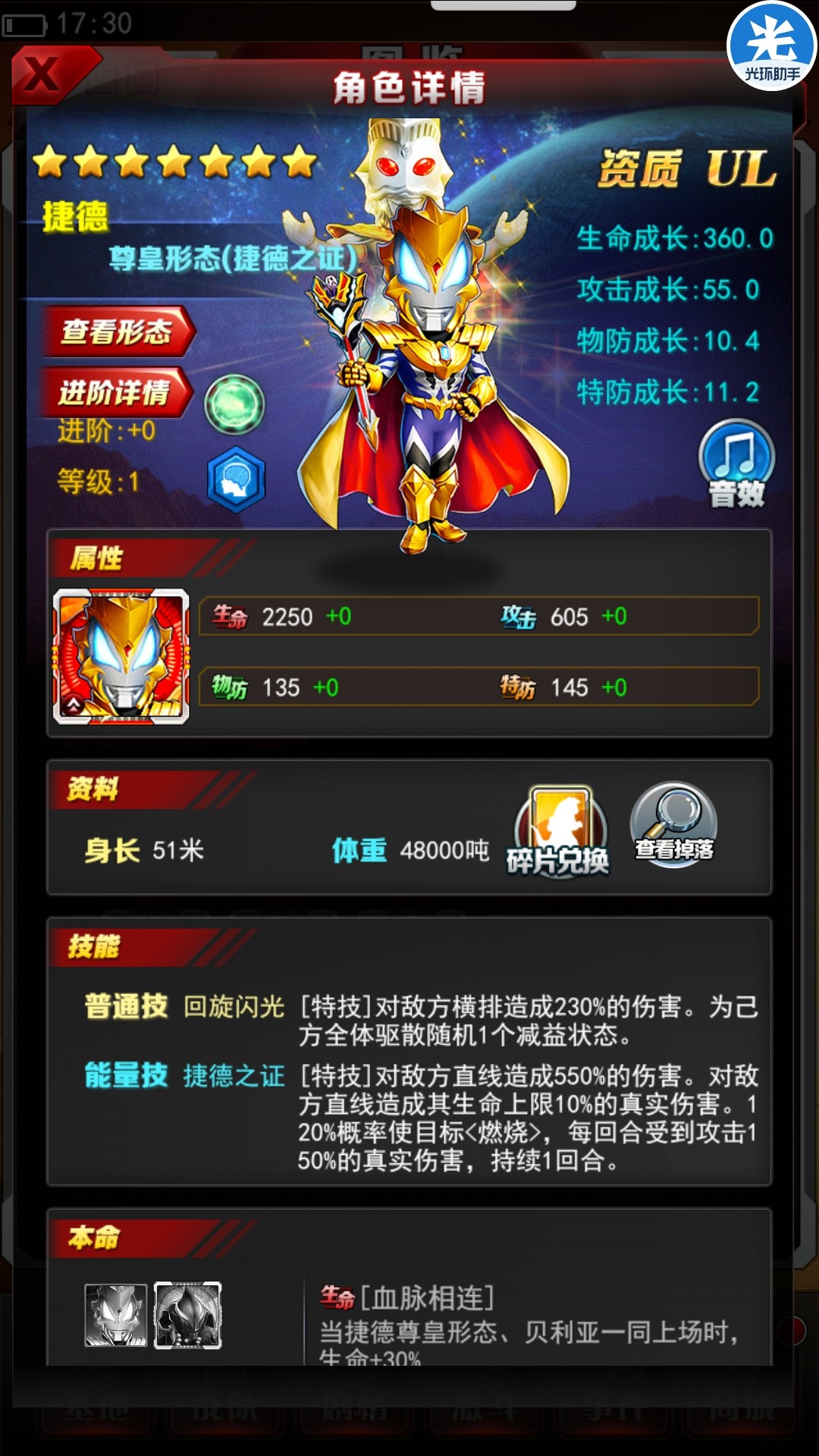This screenshot has height=1456, width=819.
Task: Tap the 查看形态 button
Action: pyautogui.click(x=118, y=331)
